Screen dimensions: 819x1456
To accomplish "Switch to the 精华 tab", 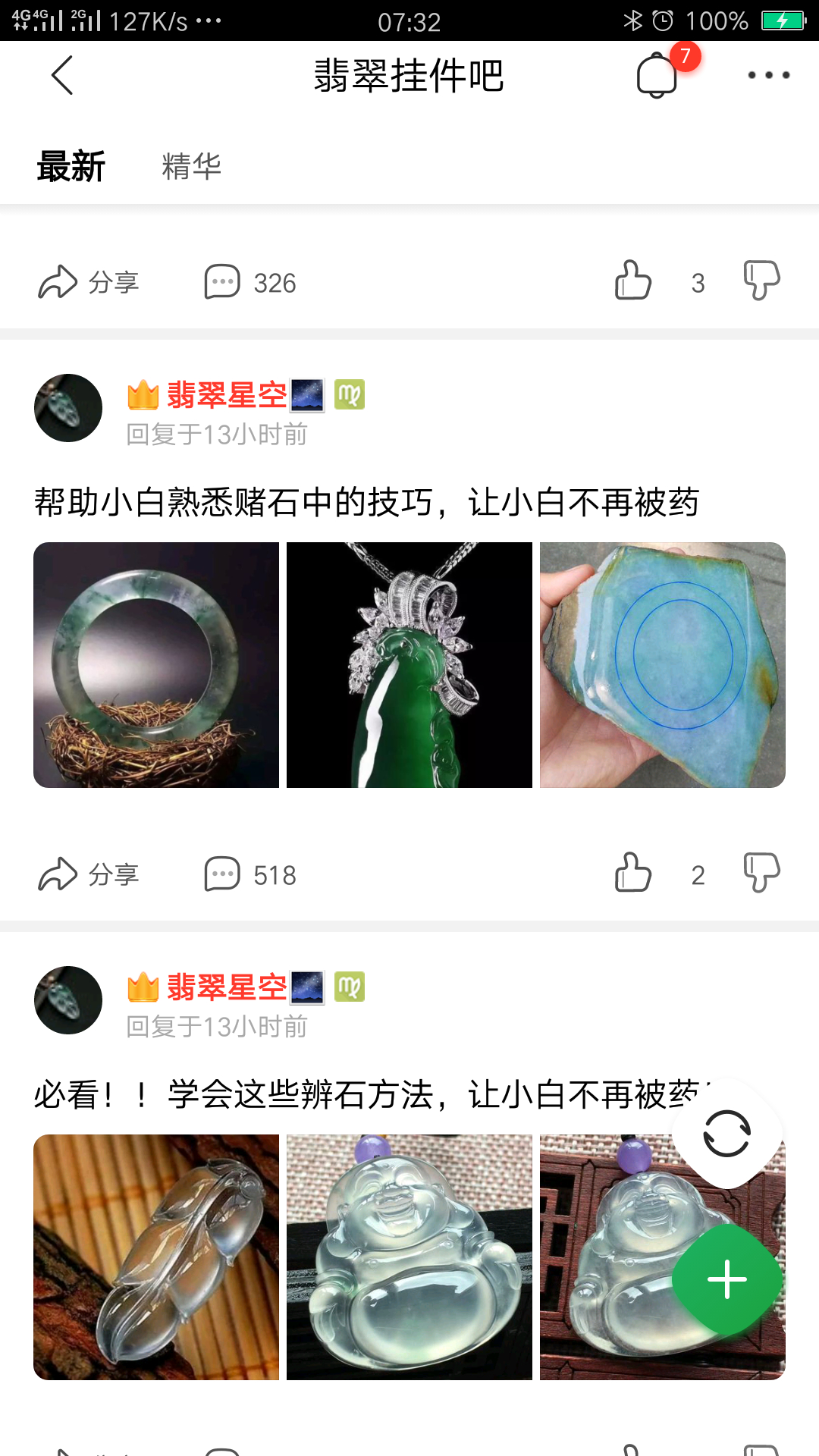I will pos(191,166).
